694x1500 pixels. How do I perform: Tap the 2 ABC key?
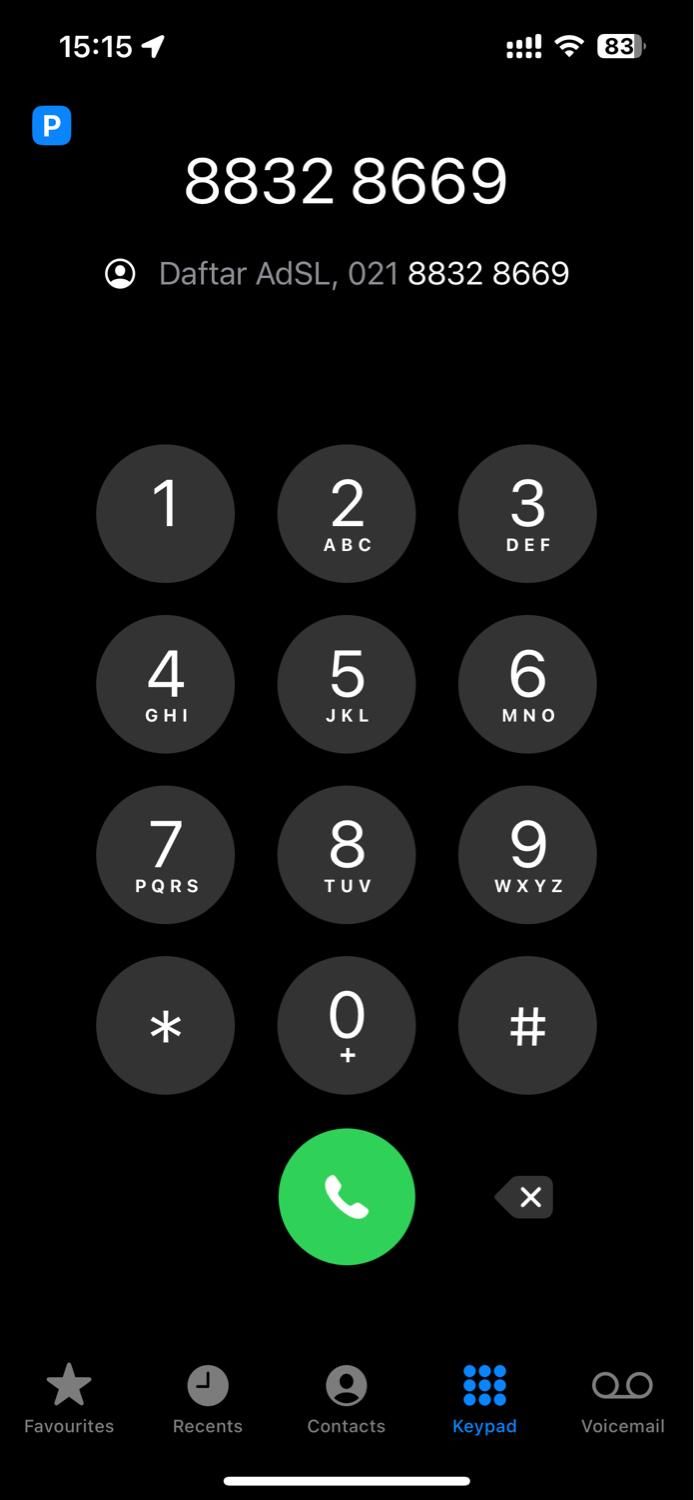pyautogui.click(x=346, y=513)
